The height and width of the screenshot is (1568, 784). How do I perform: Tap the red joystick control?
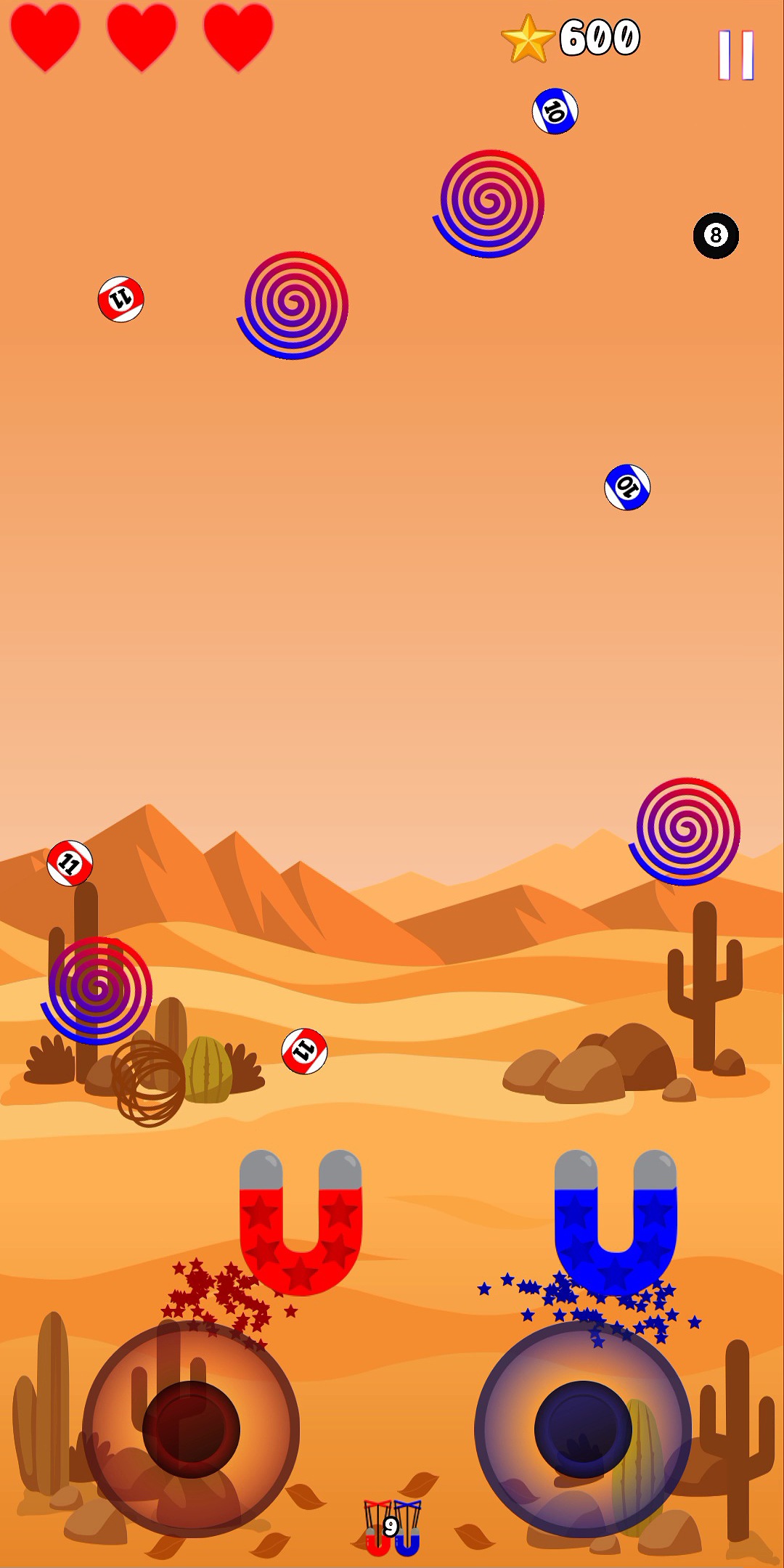pyautogui.click(x=191, y=1429)
